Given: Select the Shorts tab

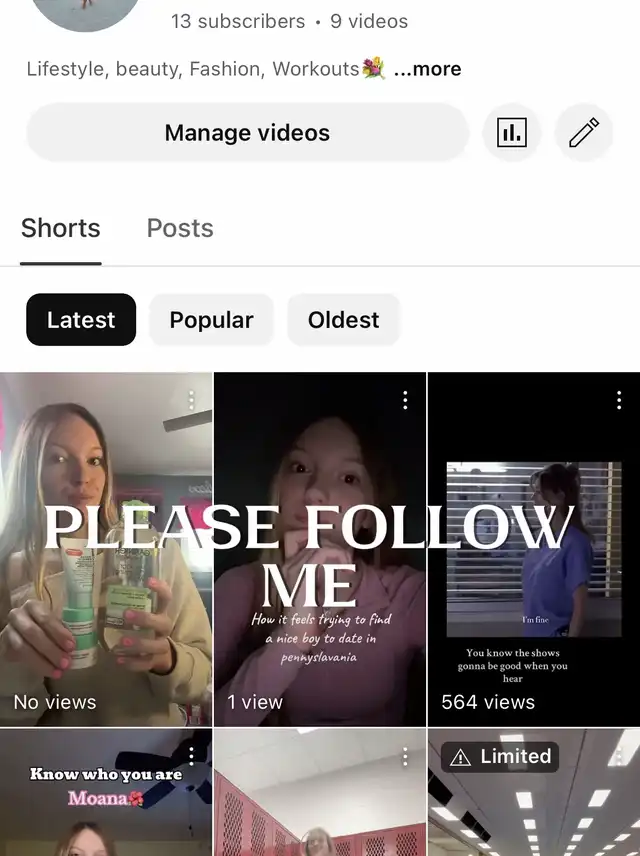Looking at the screenshot, I should 60,228.
